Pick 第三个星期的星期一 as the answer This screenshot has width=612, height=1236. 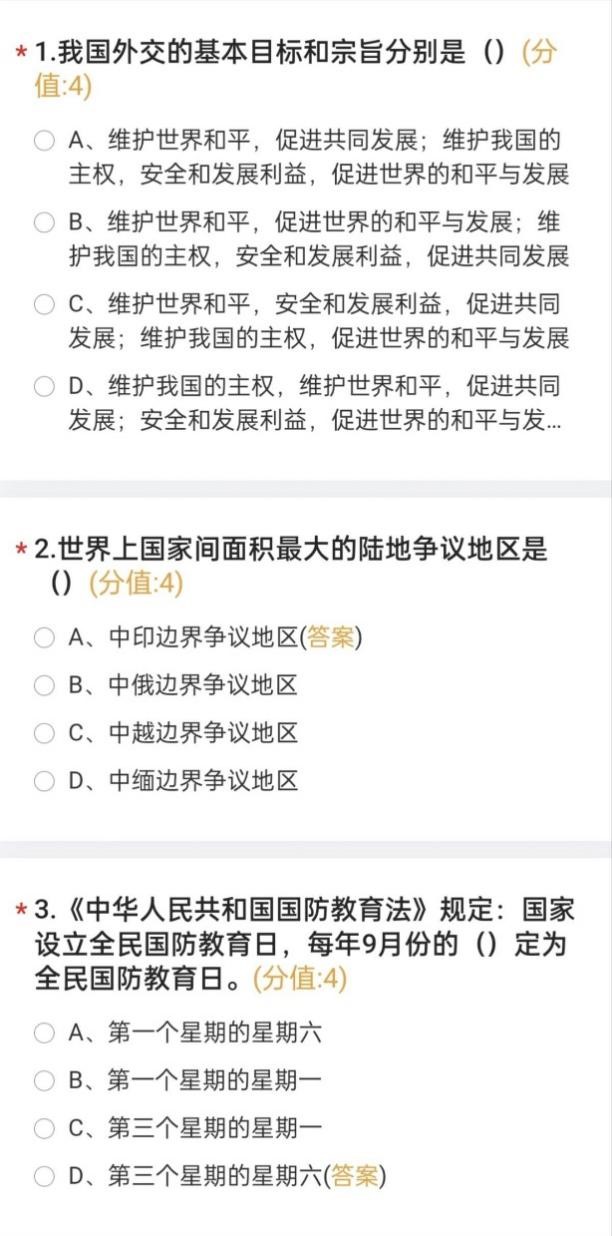(44, 1128)
